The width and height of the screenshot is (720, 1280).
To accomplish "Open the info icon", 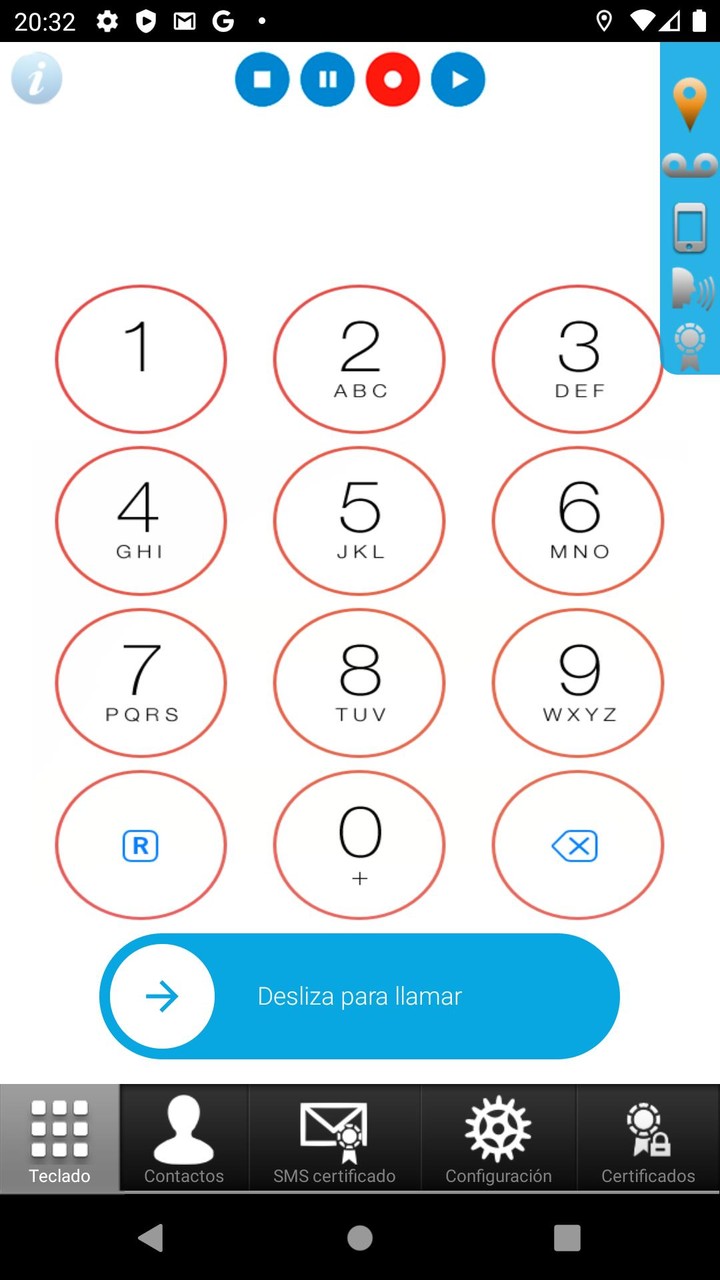I will pyautogui.click(x=37, y=78).
